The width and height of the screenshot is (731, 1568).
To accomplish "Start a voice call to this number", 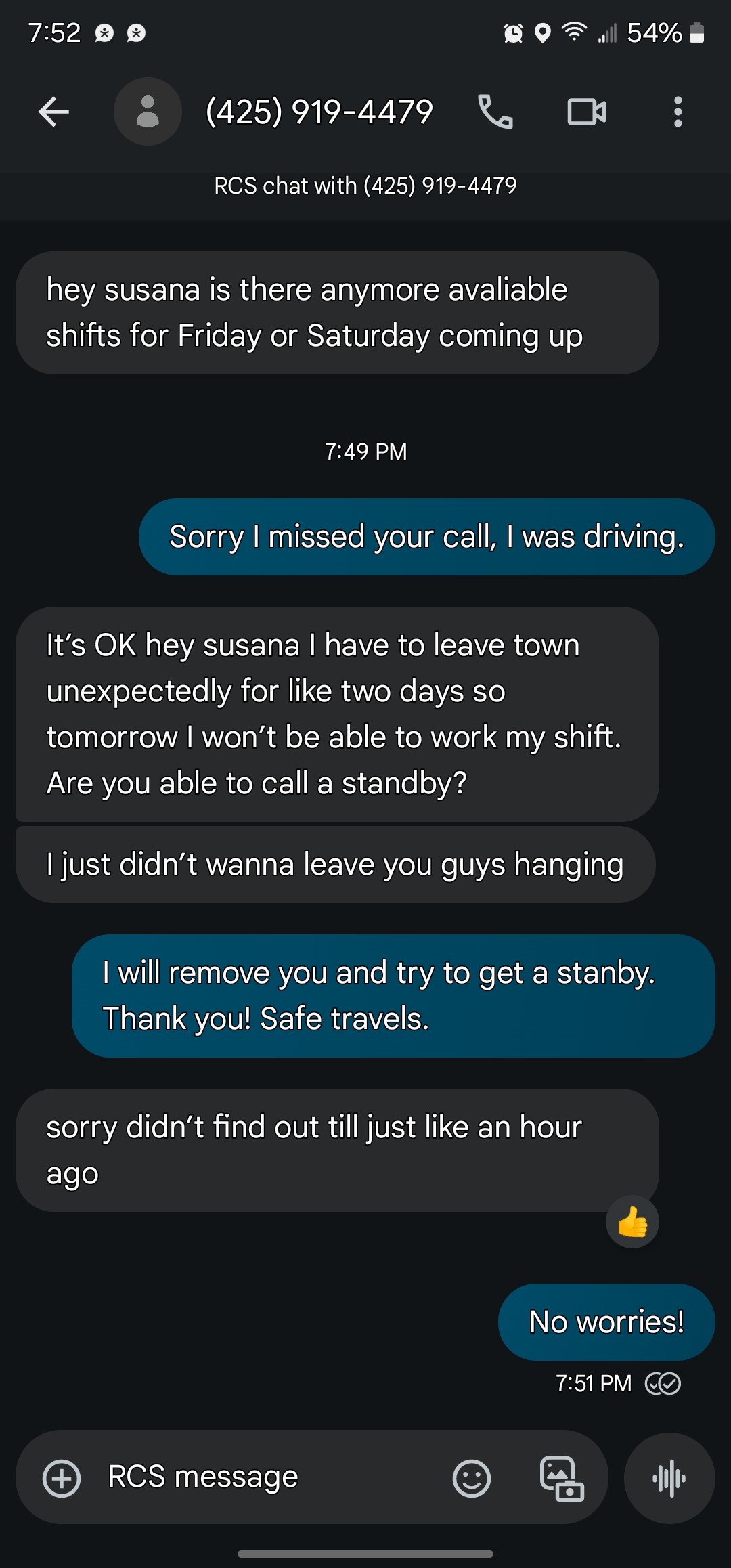I will click(x=495, y=112).
